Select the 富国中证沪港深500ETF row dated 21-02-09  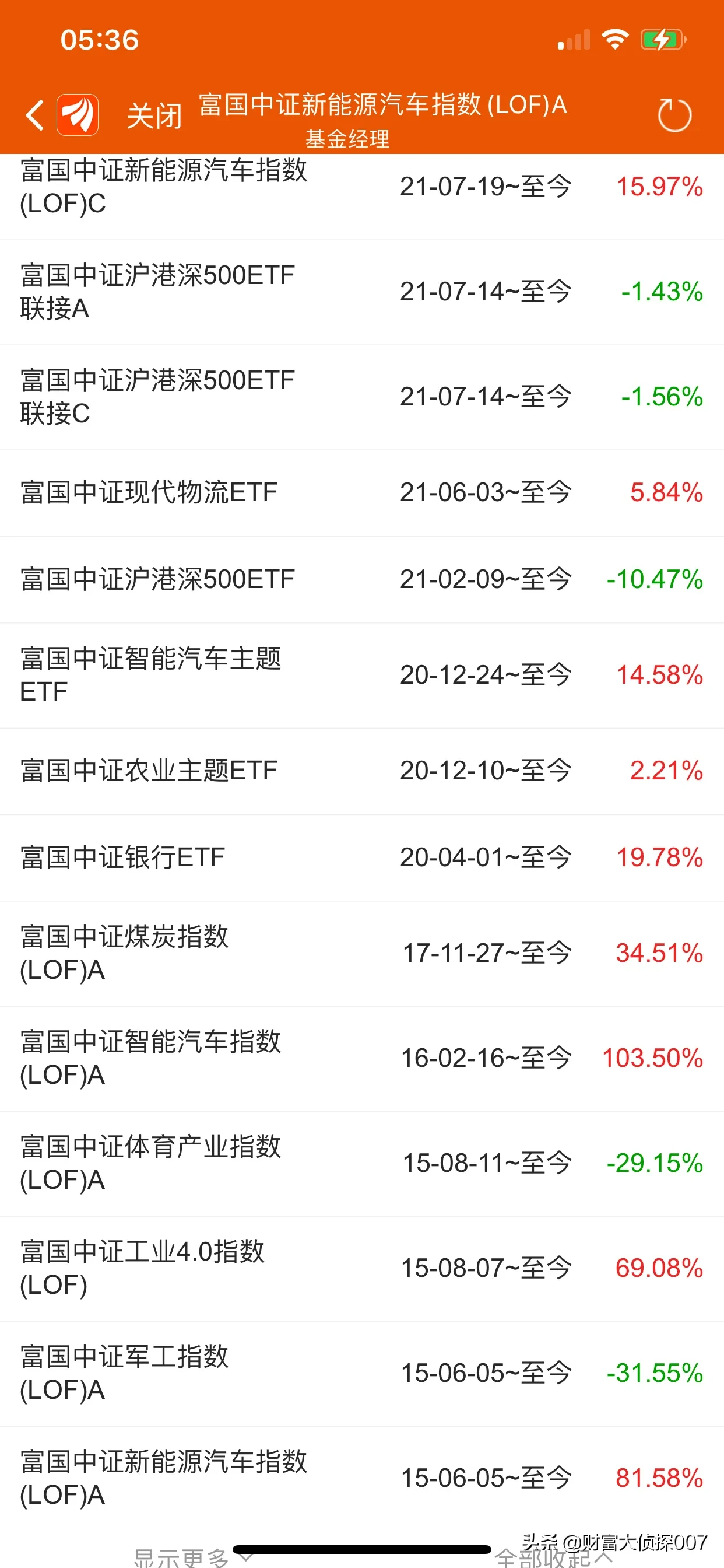[x=362, y=579]
